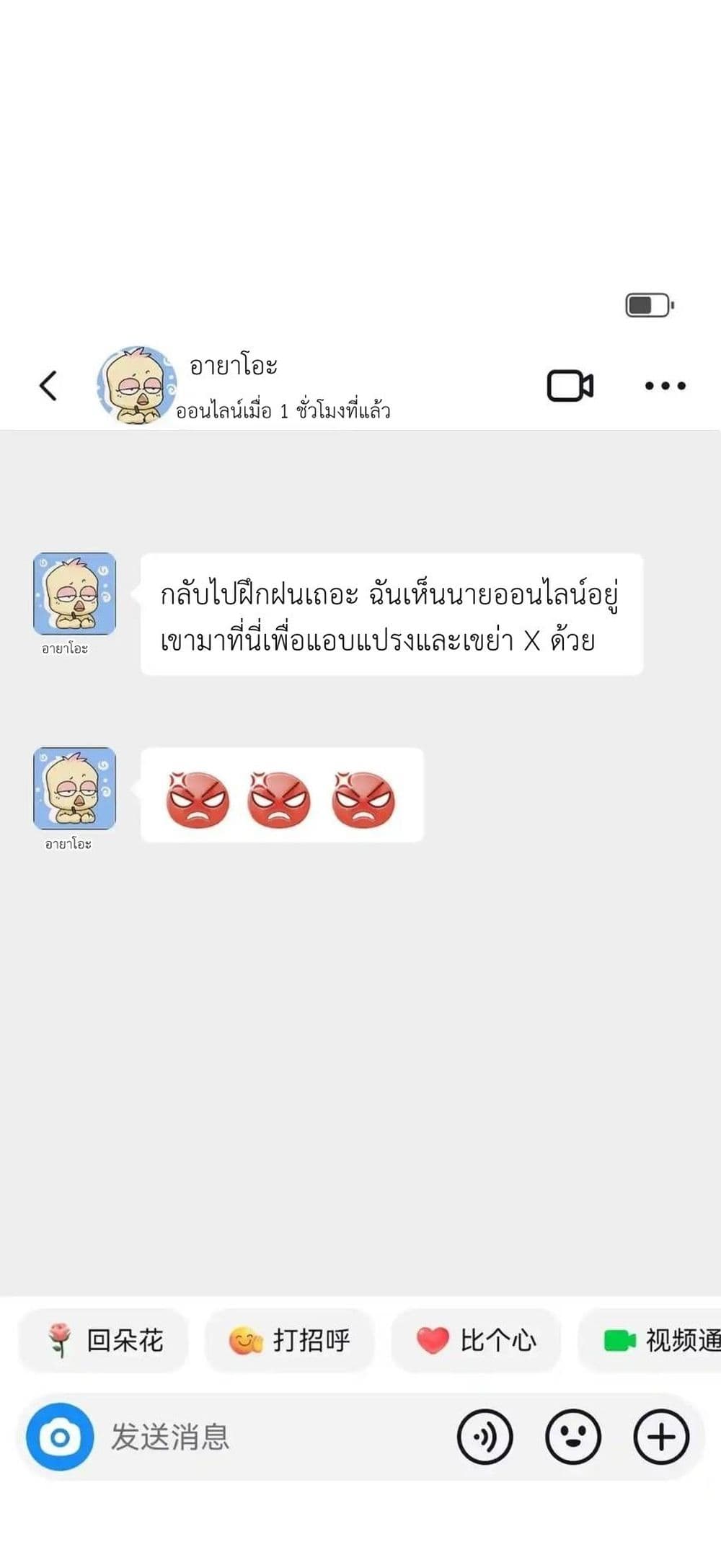Tap the 回朵花 quick reply chip
The image size is (721, 1568).
[104, 1340]
